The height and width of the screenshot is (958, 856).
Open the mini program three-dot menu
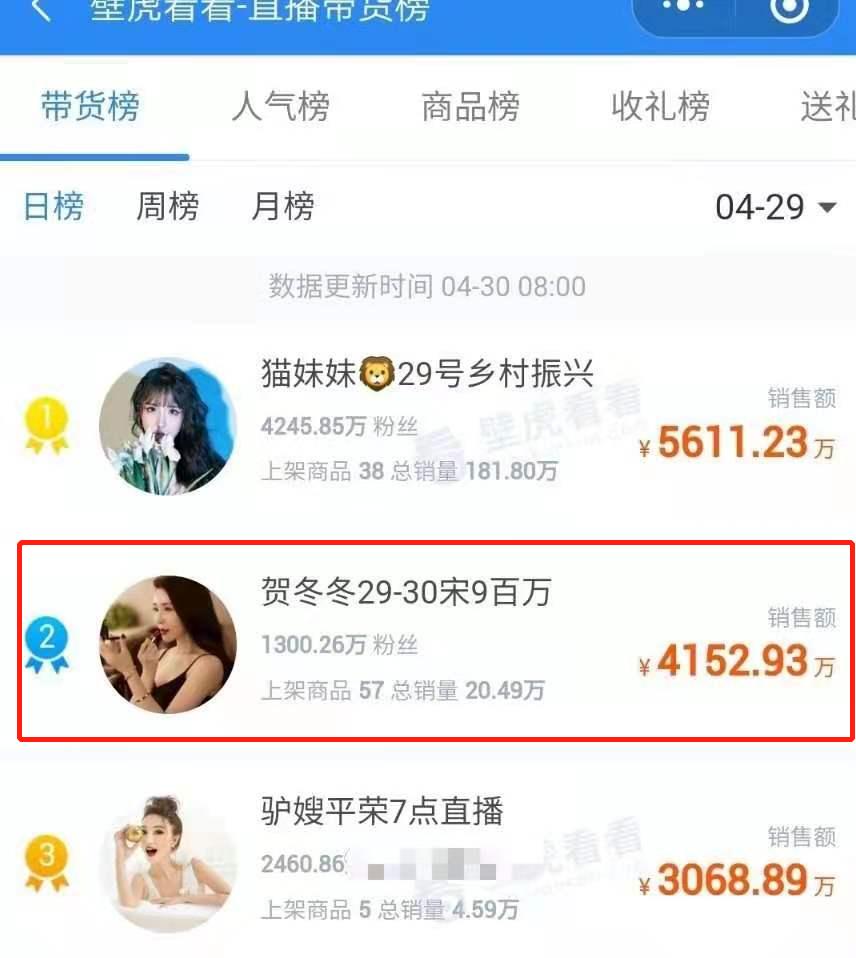pos(684,10)
